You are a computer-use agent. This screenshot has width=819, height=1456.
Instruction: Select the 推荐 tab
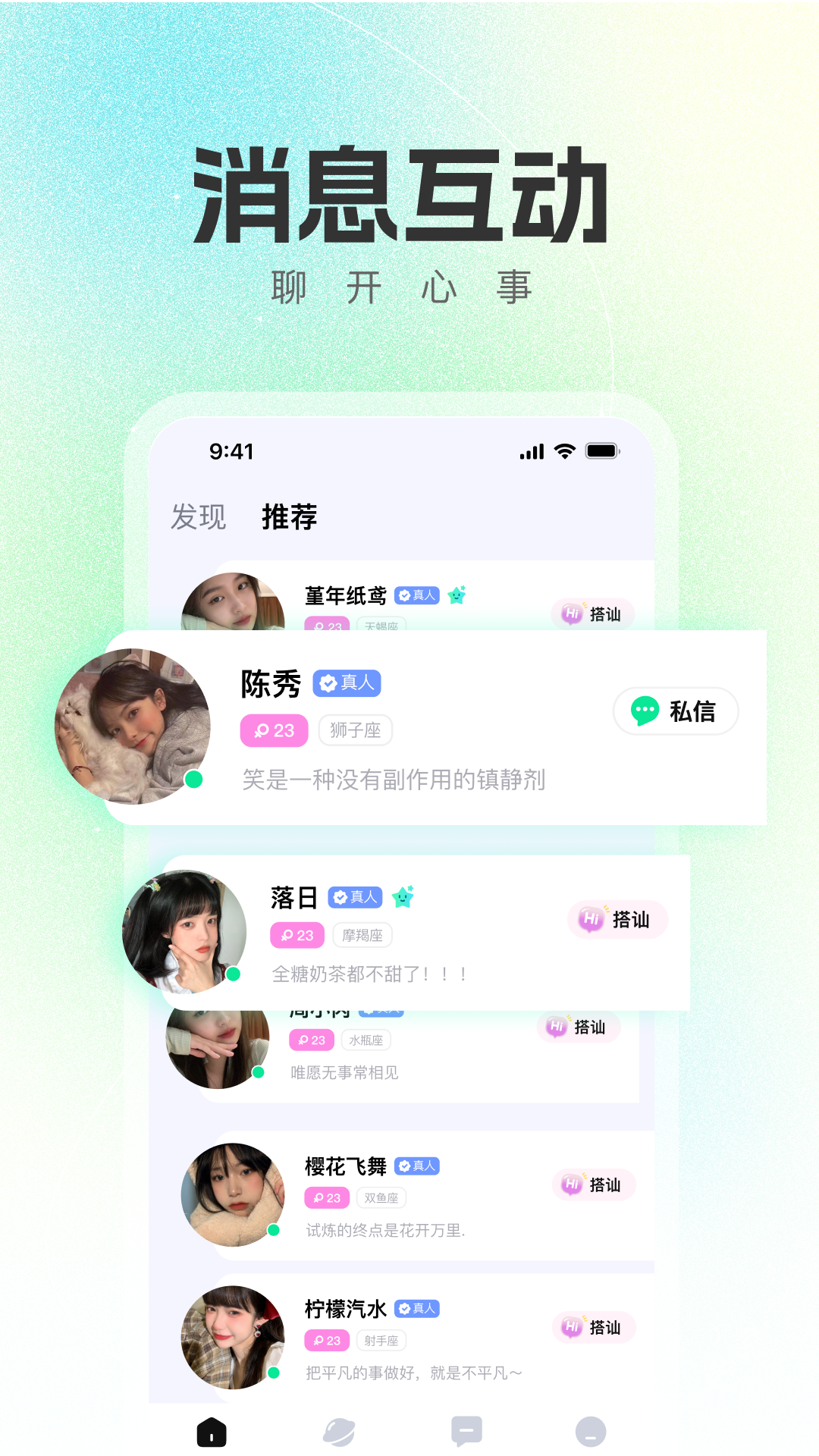pos(290,516)
